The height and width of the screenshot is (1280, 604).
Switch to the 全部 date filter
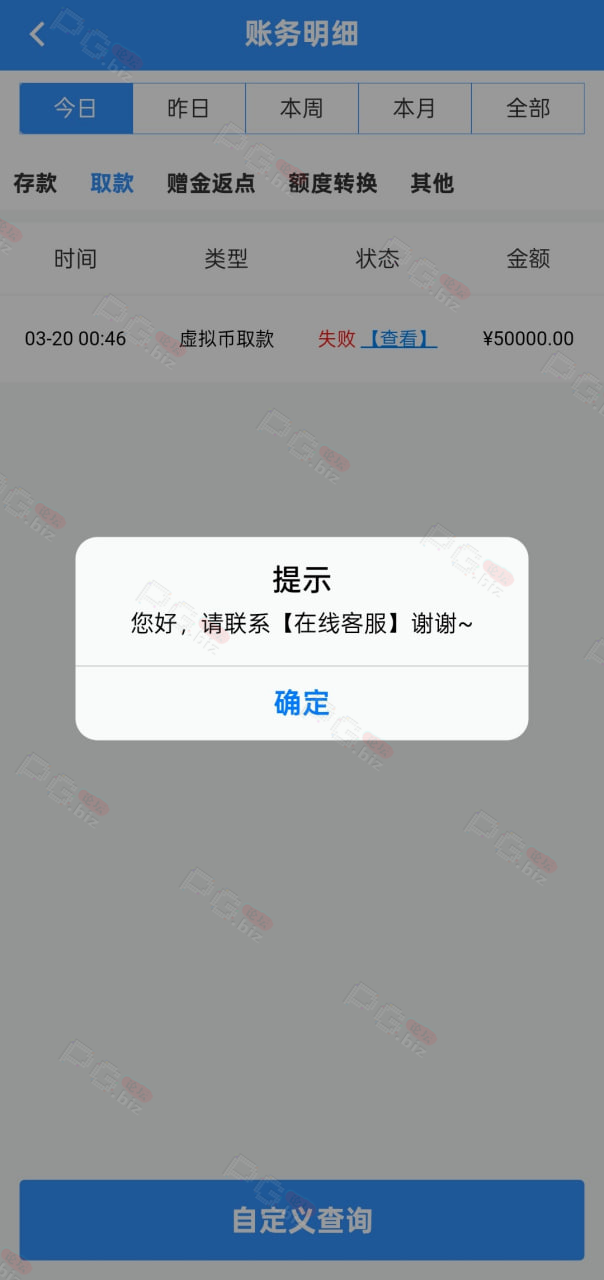point(528,108)
